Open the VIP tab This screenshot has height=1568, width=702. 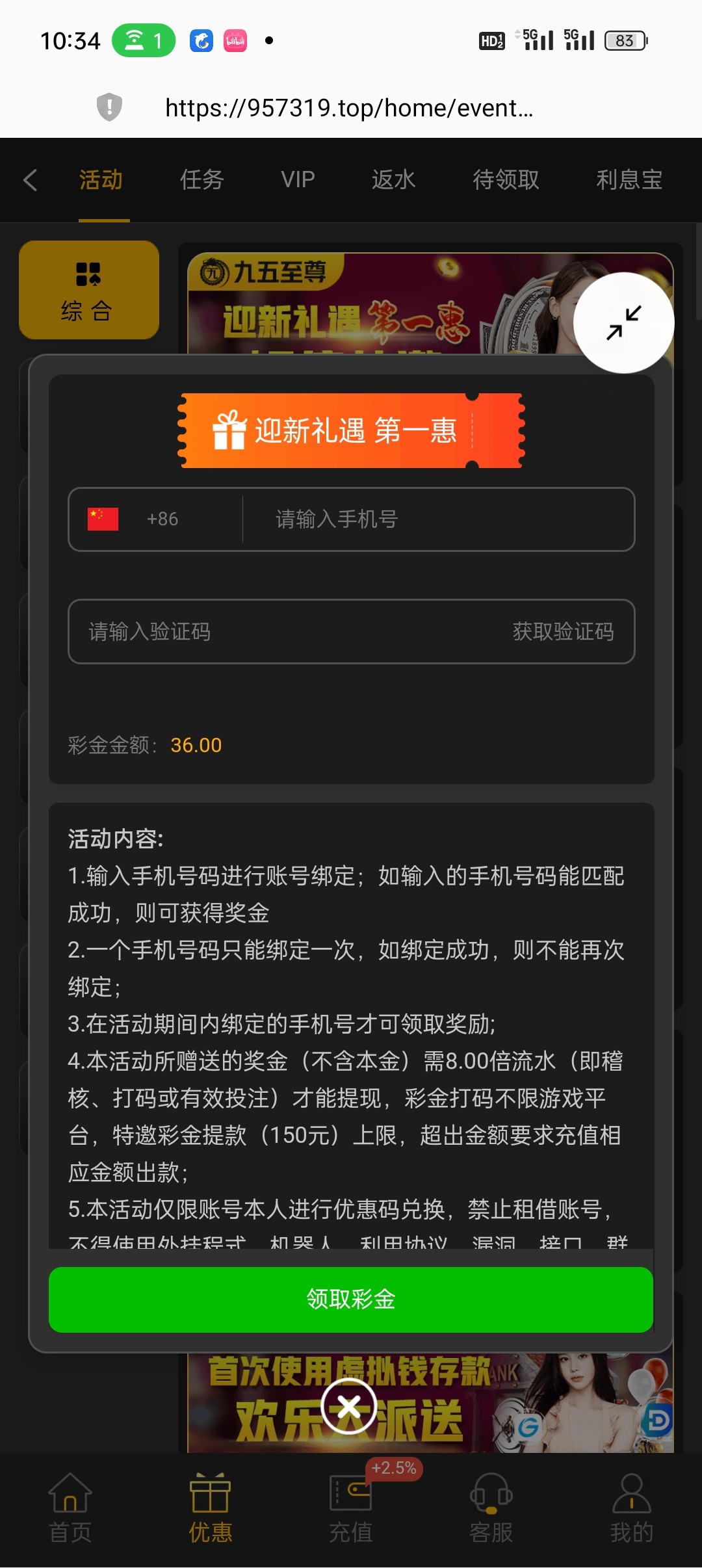[x=298, y=180]
